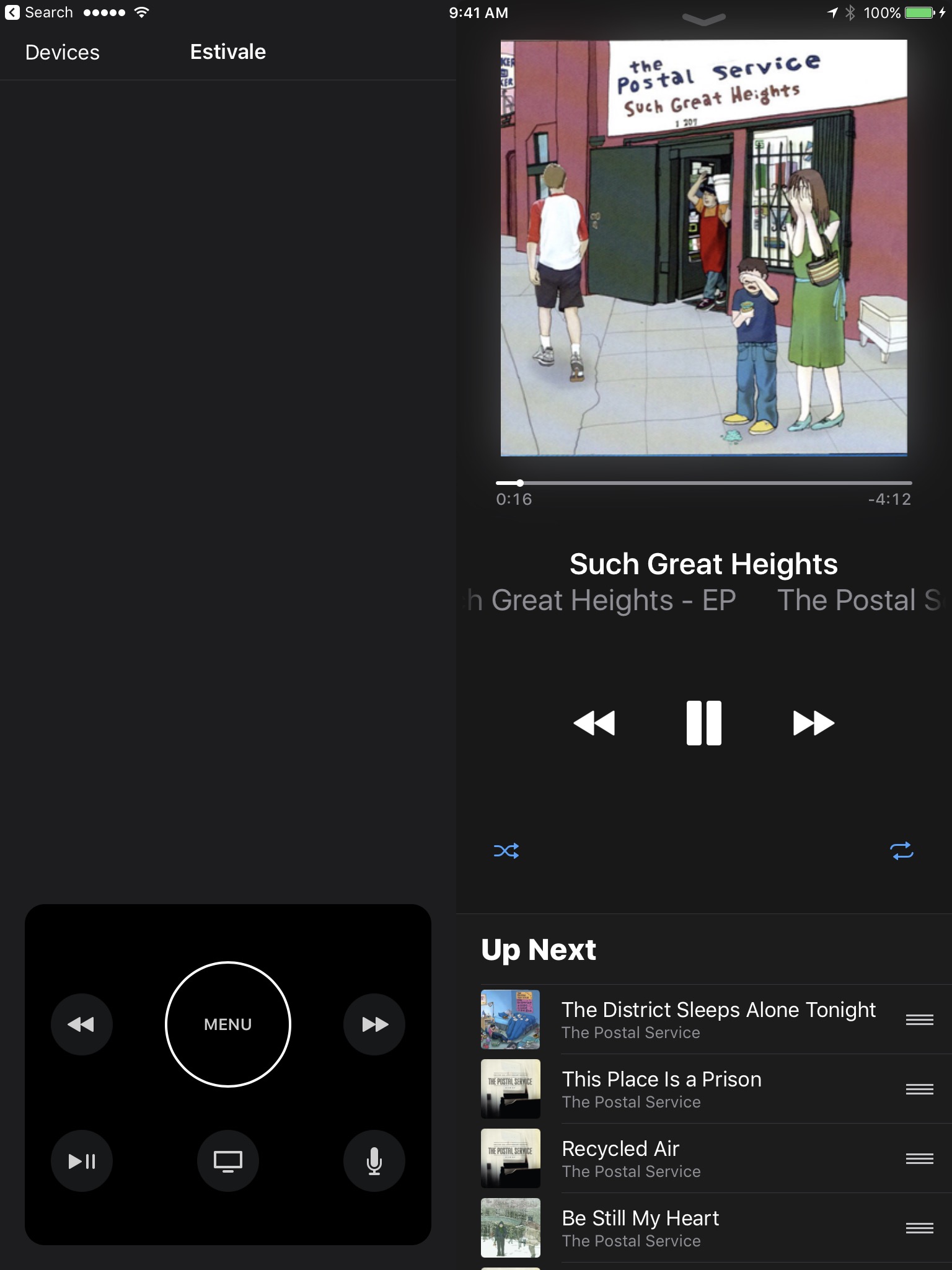The image size is (952, 1270).
Task: Return to Search via status bar back
Action: point(38,12)
